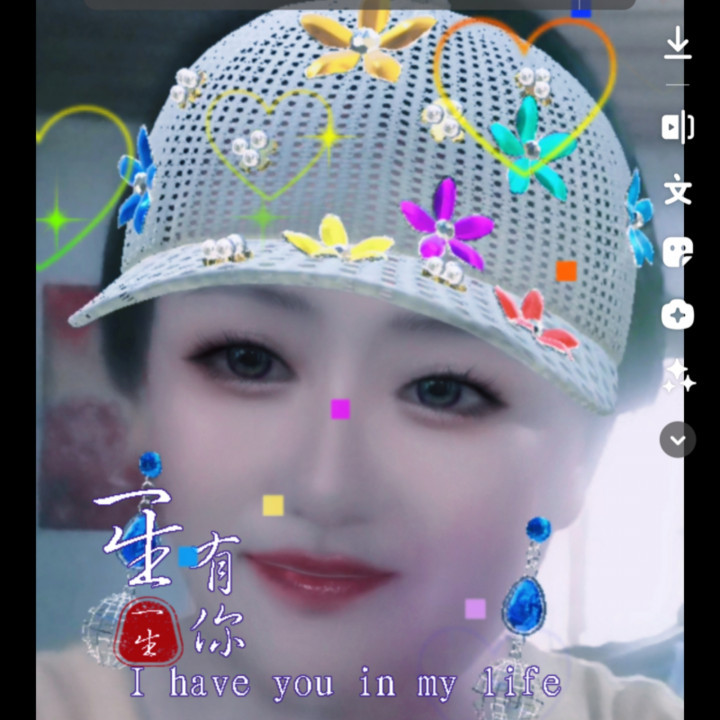
Task: Open the stickers panel
Action: [x=678, y=252]
